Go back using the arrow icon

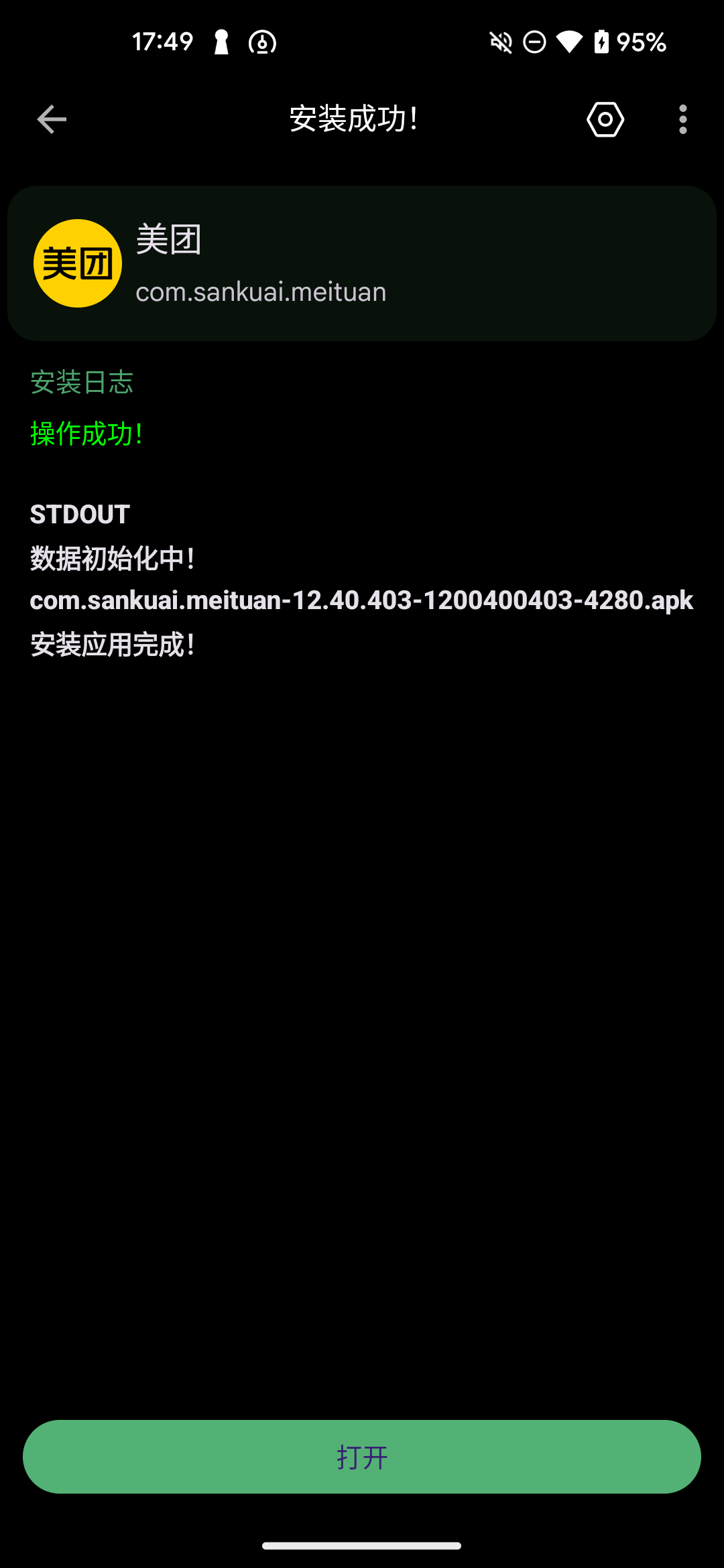(x=52, y=120)
